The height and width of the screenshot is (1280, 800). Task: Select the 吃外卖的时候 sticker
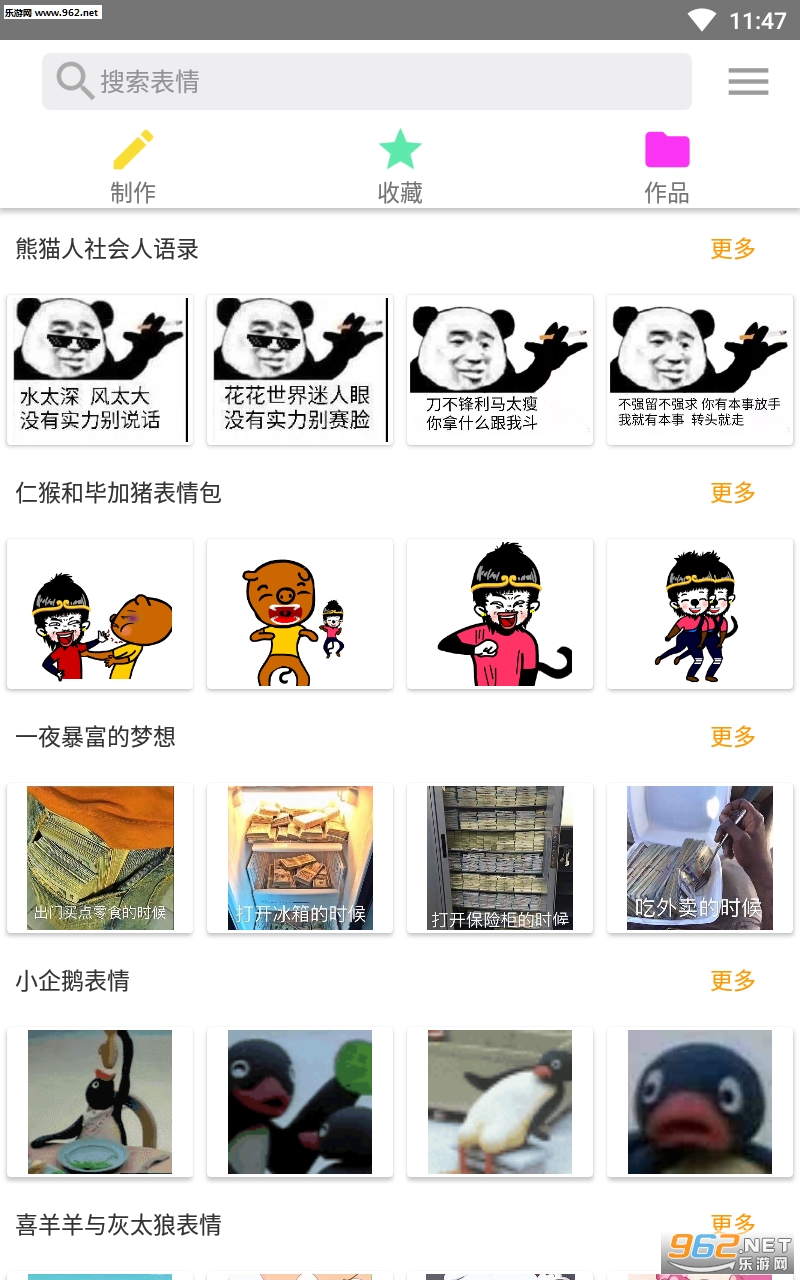click(700, 858)
